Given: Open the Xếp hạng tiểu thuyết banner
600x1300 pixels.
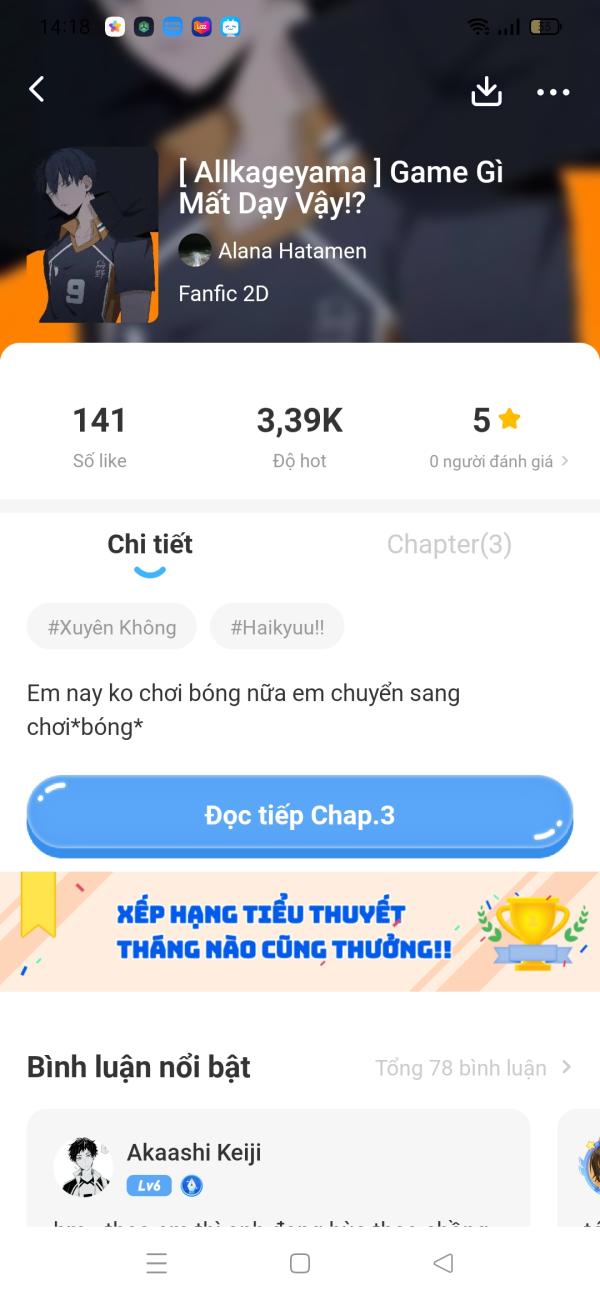Looking at the screenshot, I should coord(300,931).
